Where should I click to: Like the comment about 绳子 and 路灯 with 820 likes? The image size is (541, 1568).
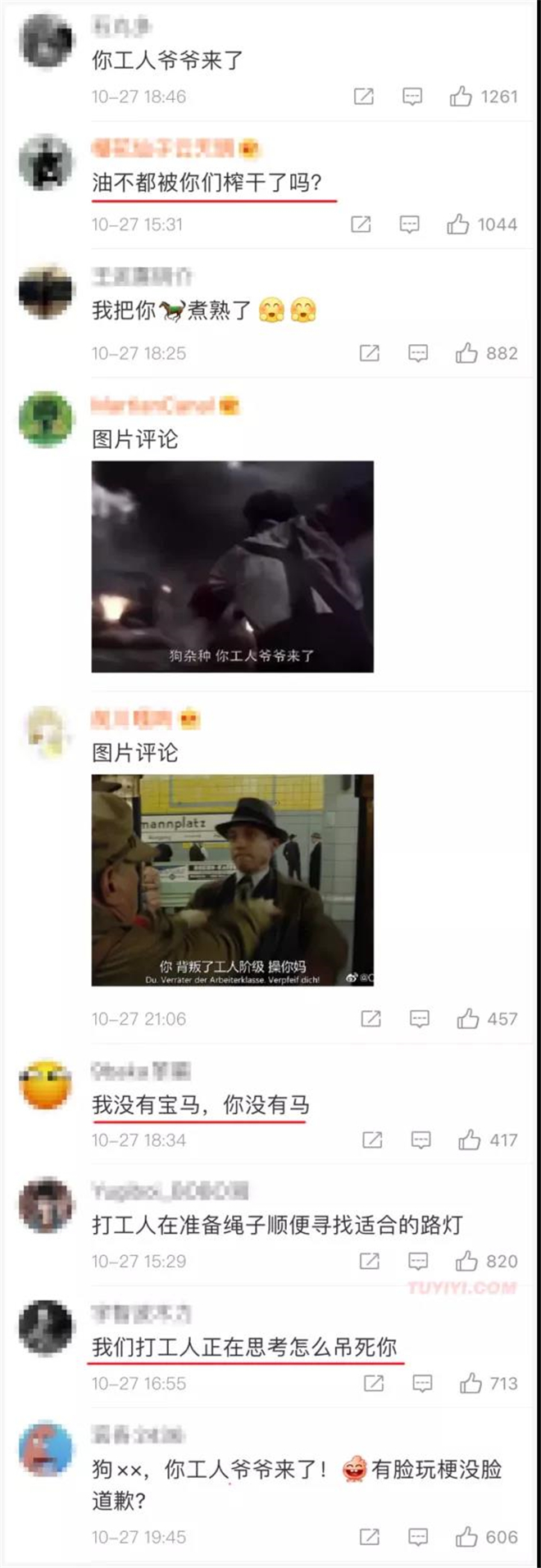click(x=466, y=1261)
